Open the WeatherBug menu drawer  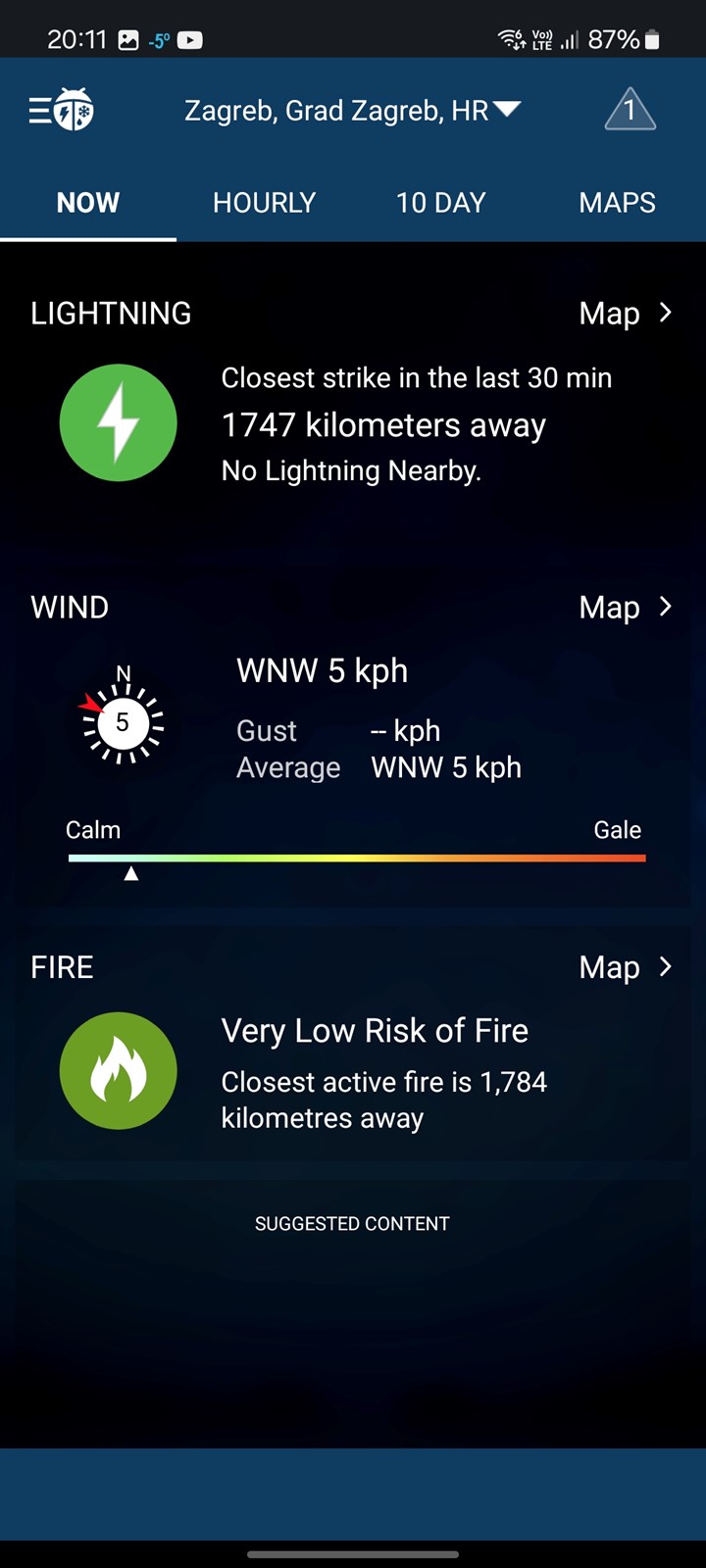point(61,110)
